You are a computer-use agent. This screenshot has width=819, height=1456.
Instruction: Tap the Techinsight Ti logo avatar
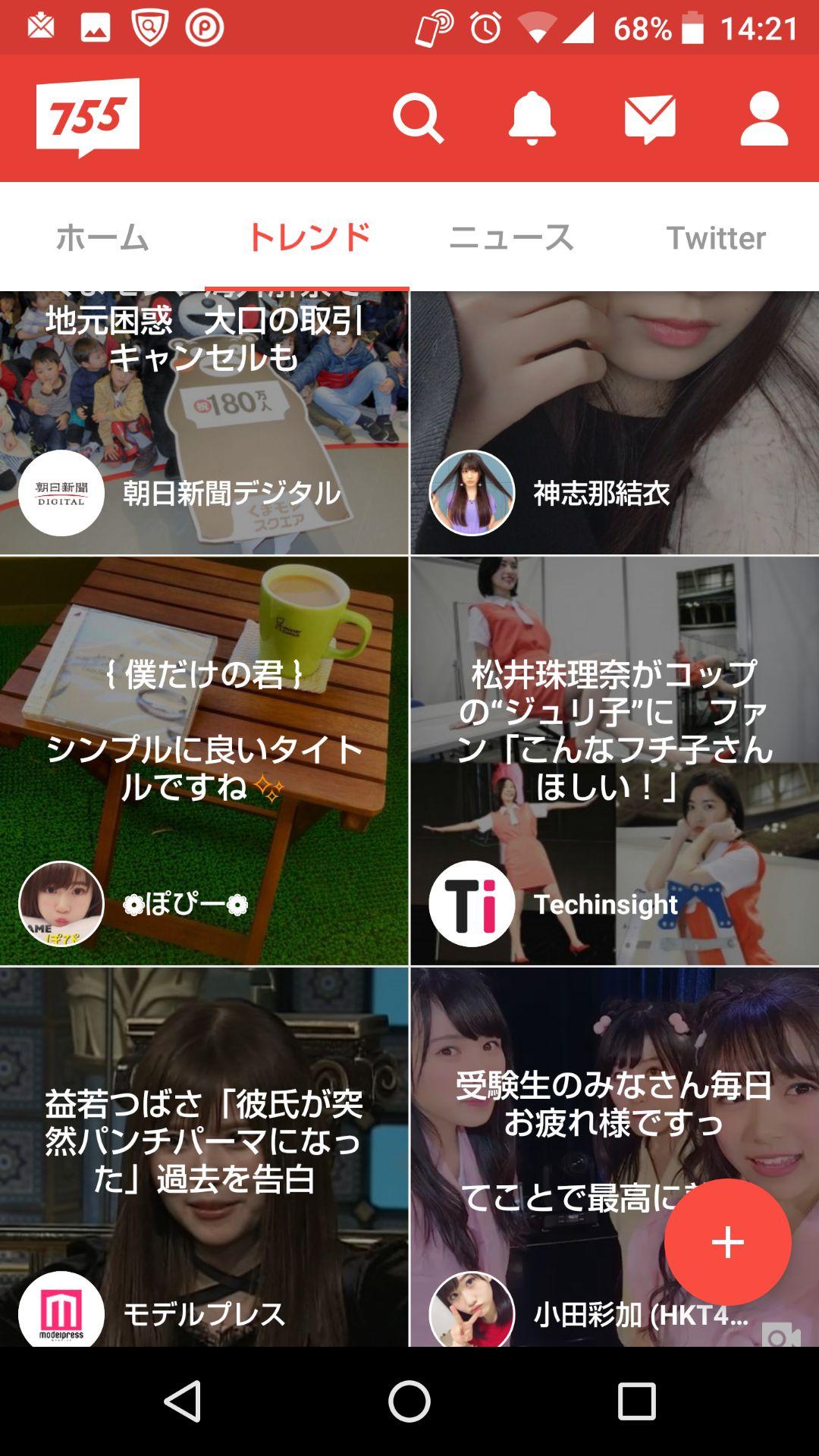(470, 904)
